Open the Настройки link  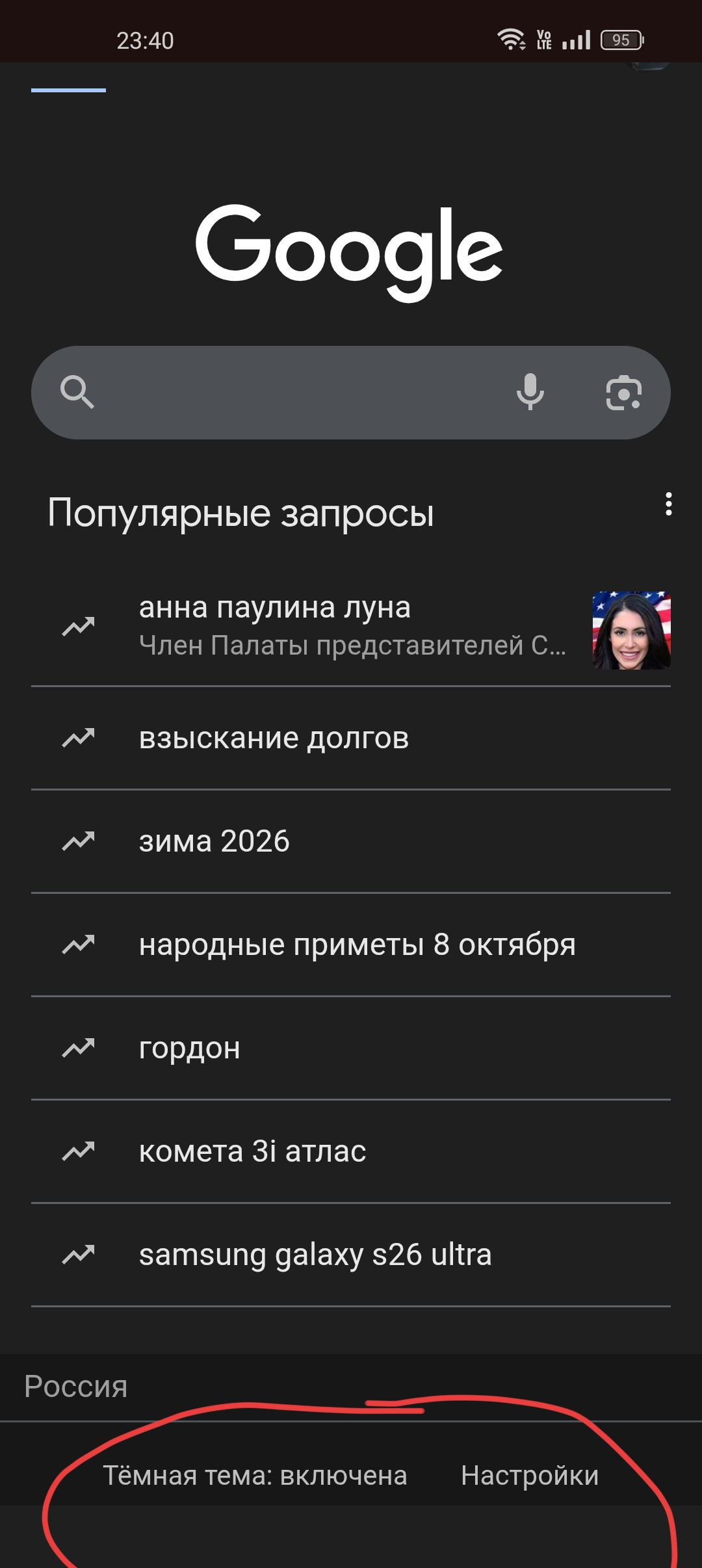(530, 1476)
